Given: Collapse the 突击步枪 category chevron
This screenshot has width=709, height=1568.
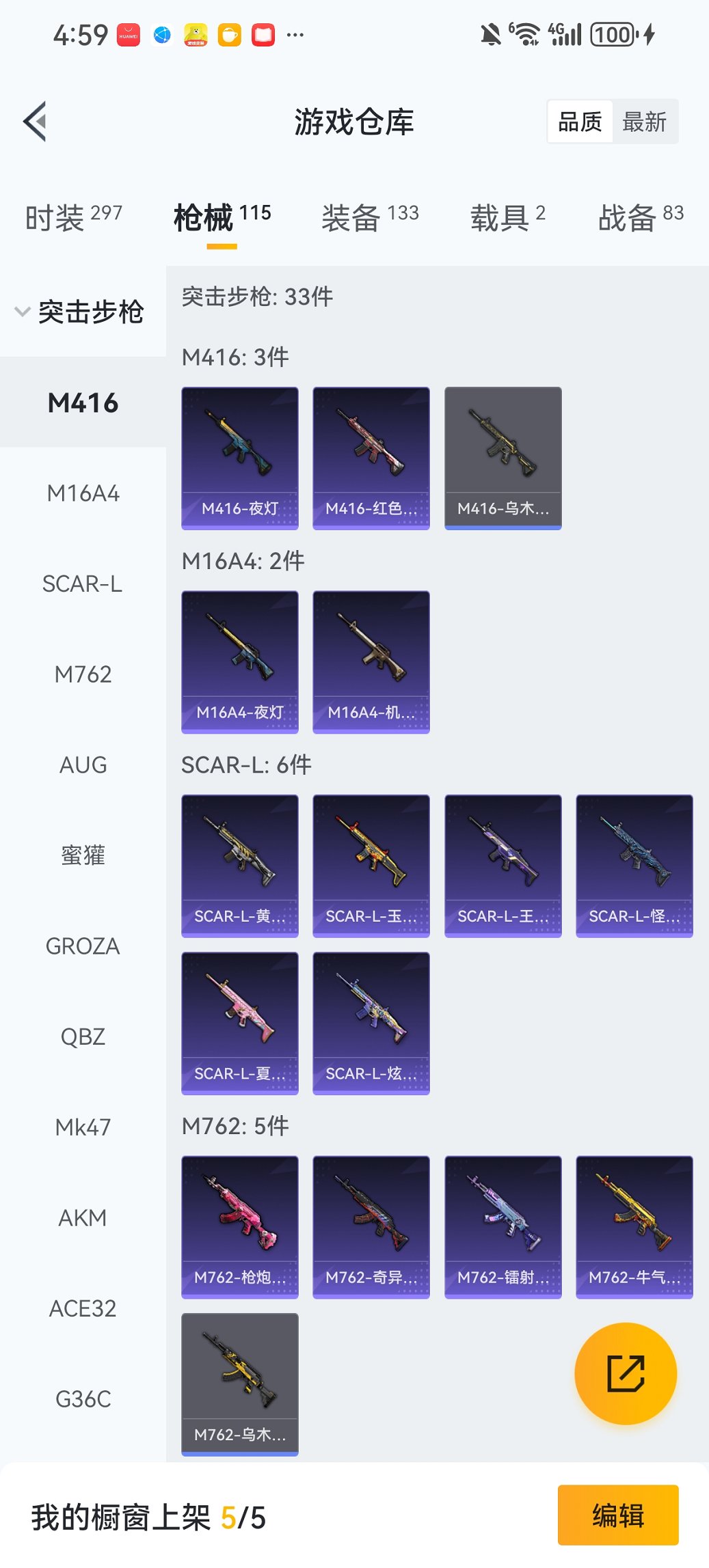Looking at the screenshot, I should click(x=21, y=312).
